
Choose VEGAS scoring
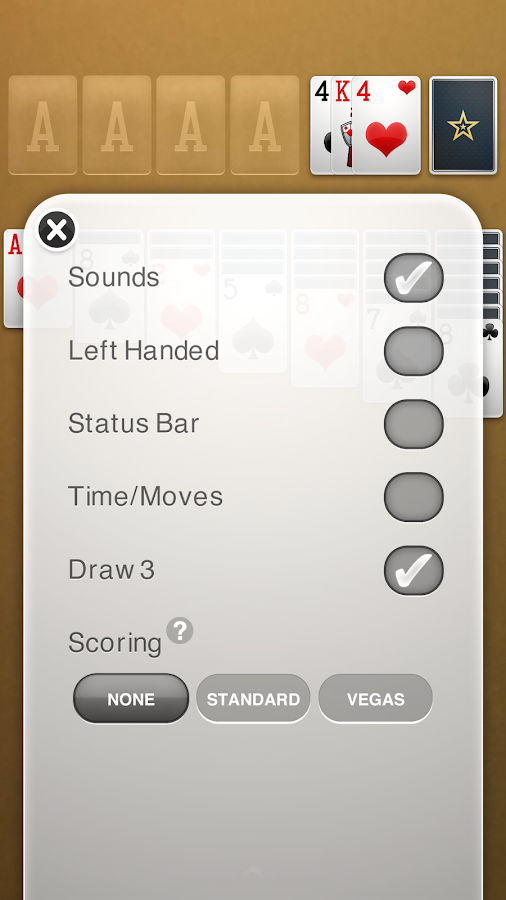(376, 699)
